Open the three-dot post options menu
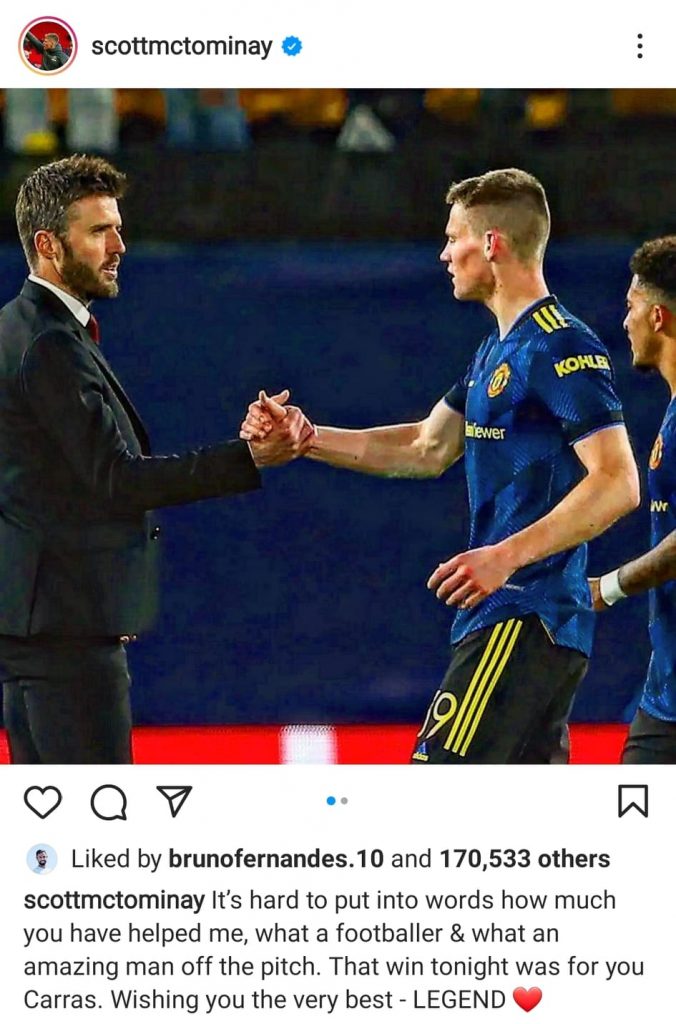 tap(639, 46)
